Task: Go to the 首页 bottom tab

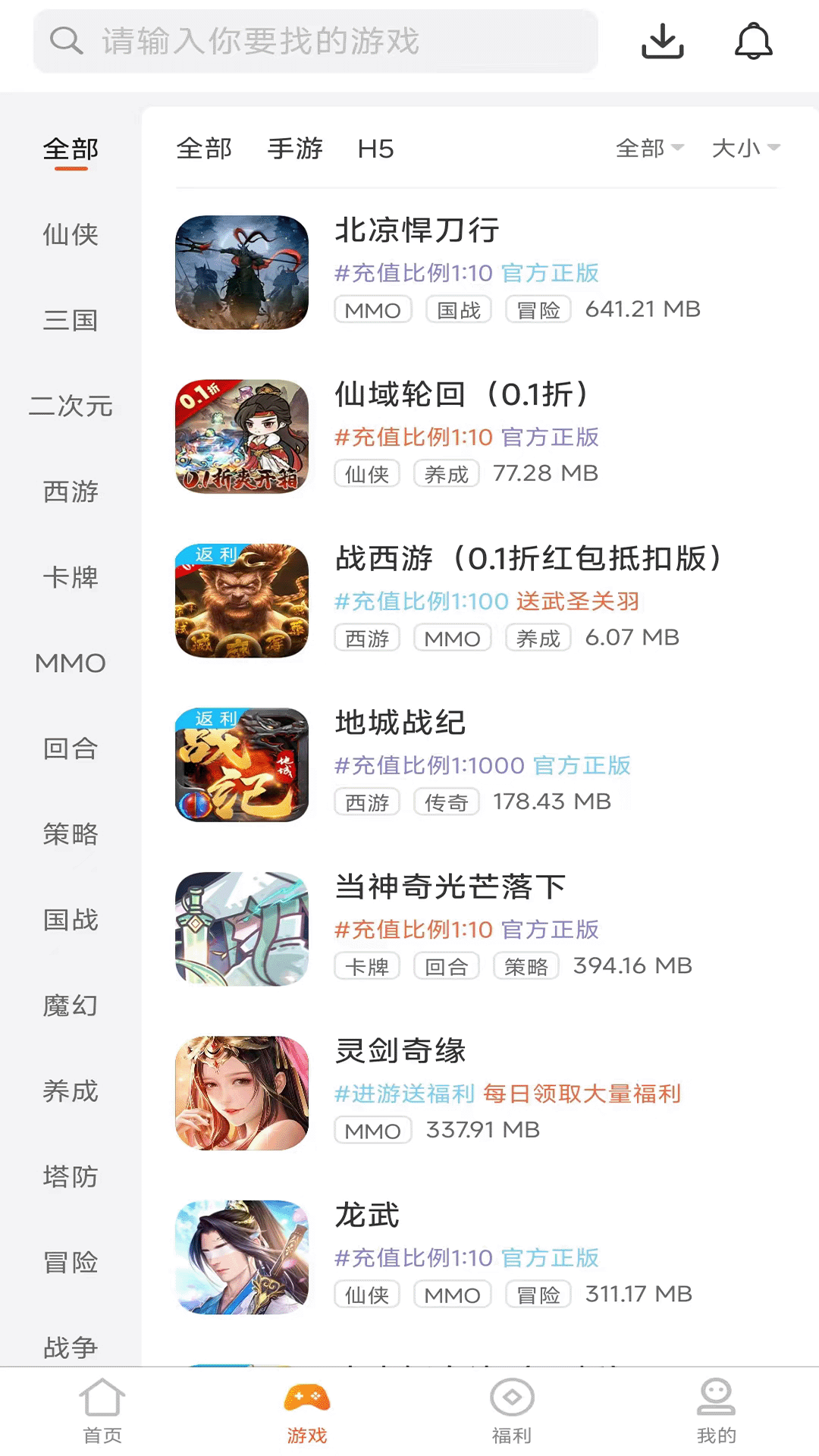Action: point(102,1410)
